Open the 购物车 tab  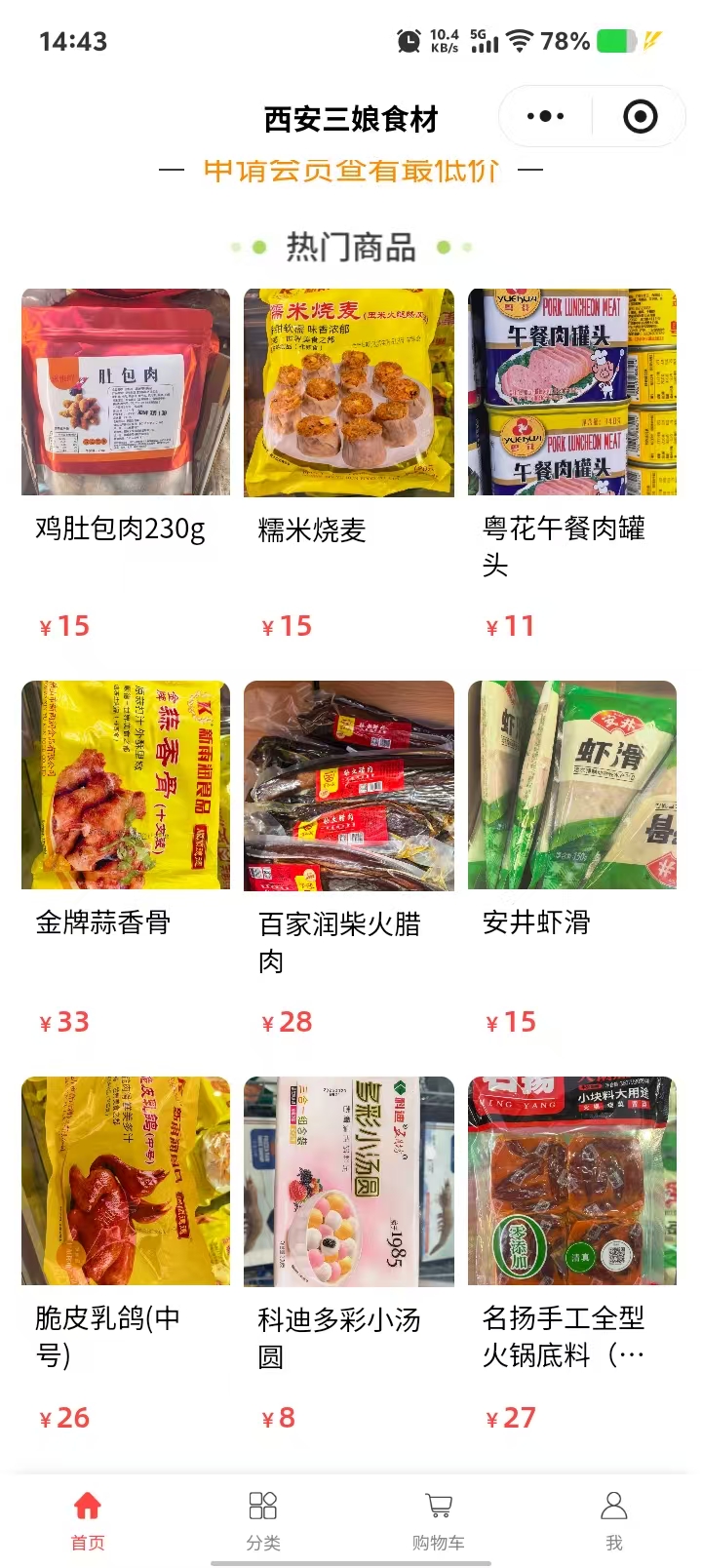(x=439, y=1519)
